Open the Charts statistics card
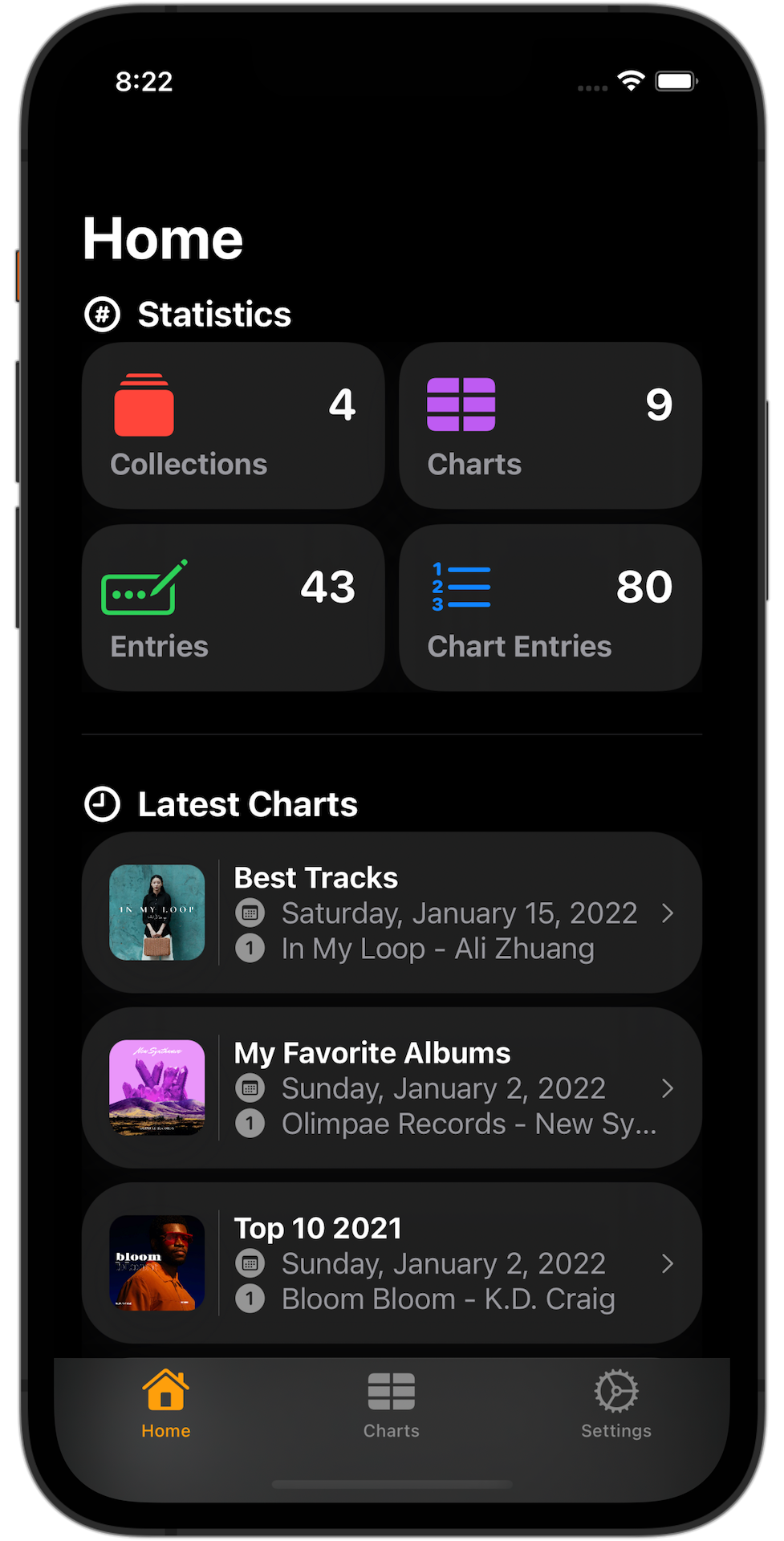The image size is (784, 1541). tap(550, 425)
